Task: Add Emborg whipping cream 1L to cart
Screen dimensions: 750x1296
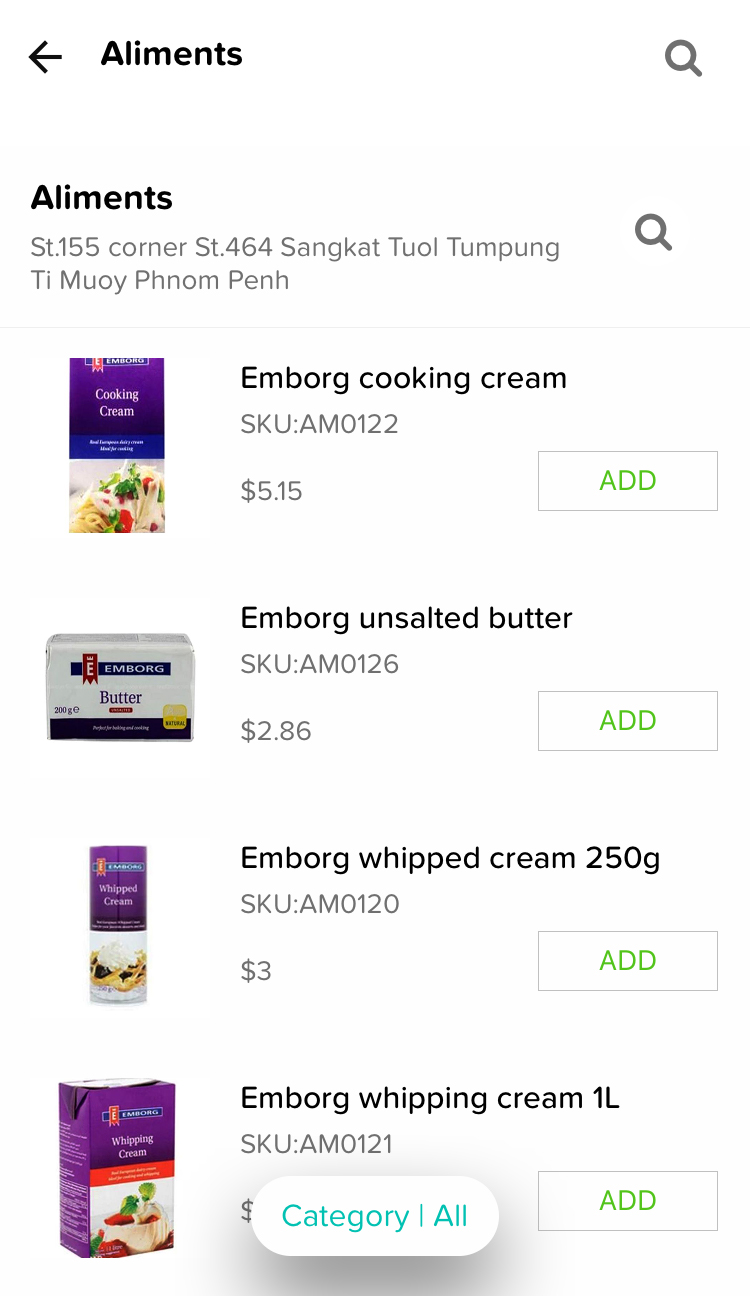Action: pos(628,1201)
